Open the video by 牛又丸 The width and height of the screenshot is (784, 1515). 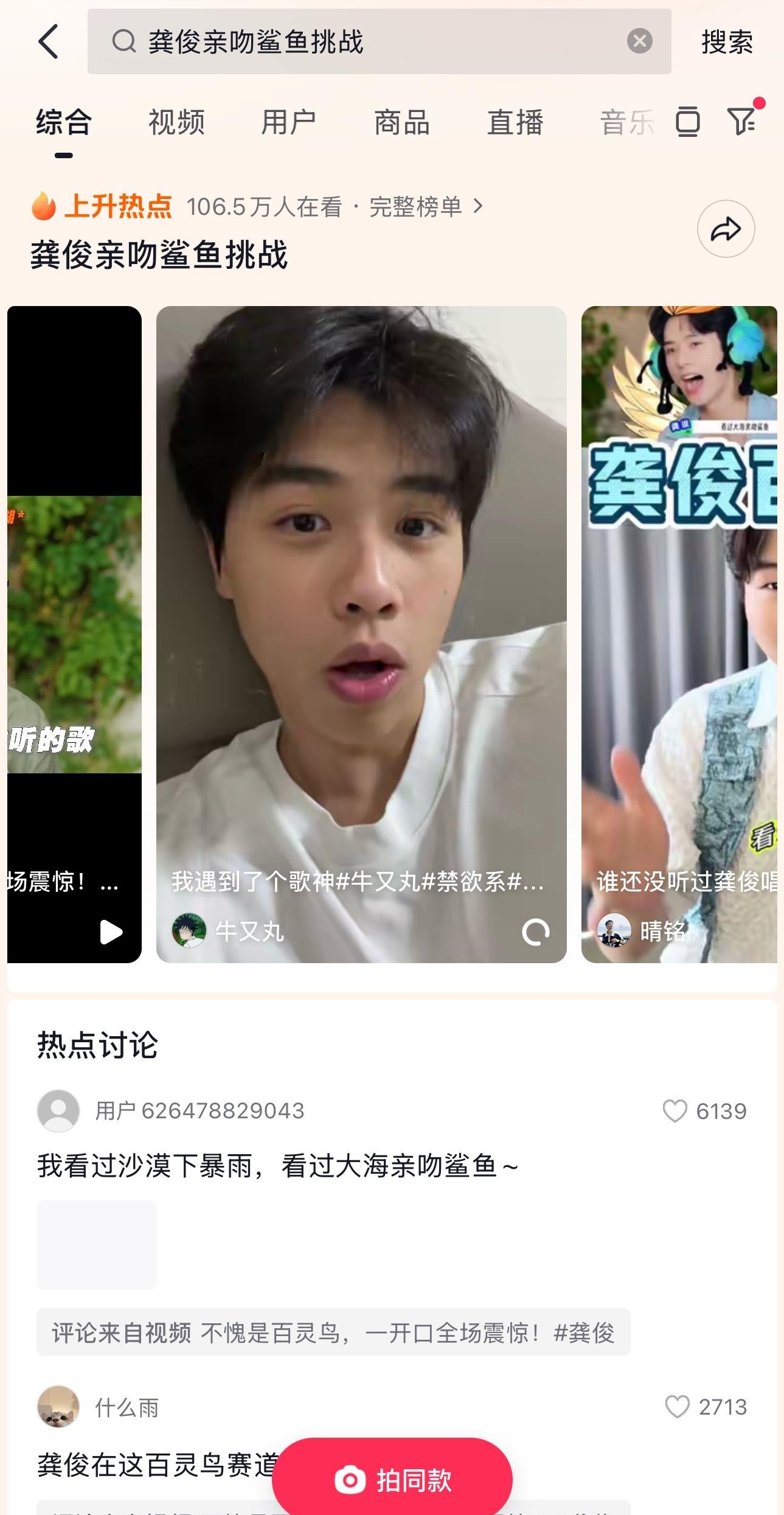point(361,633)
